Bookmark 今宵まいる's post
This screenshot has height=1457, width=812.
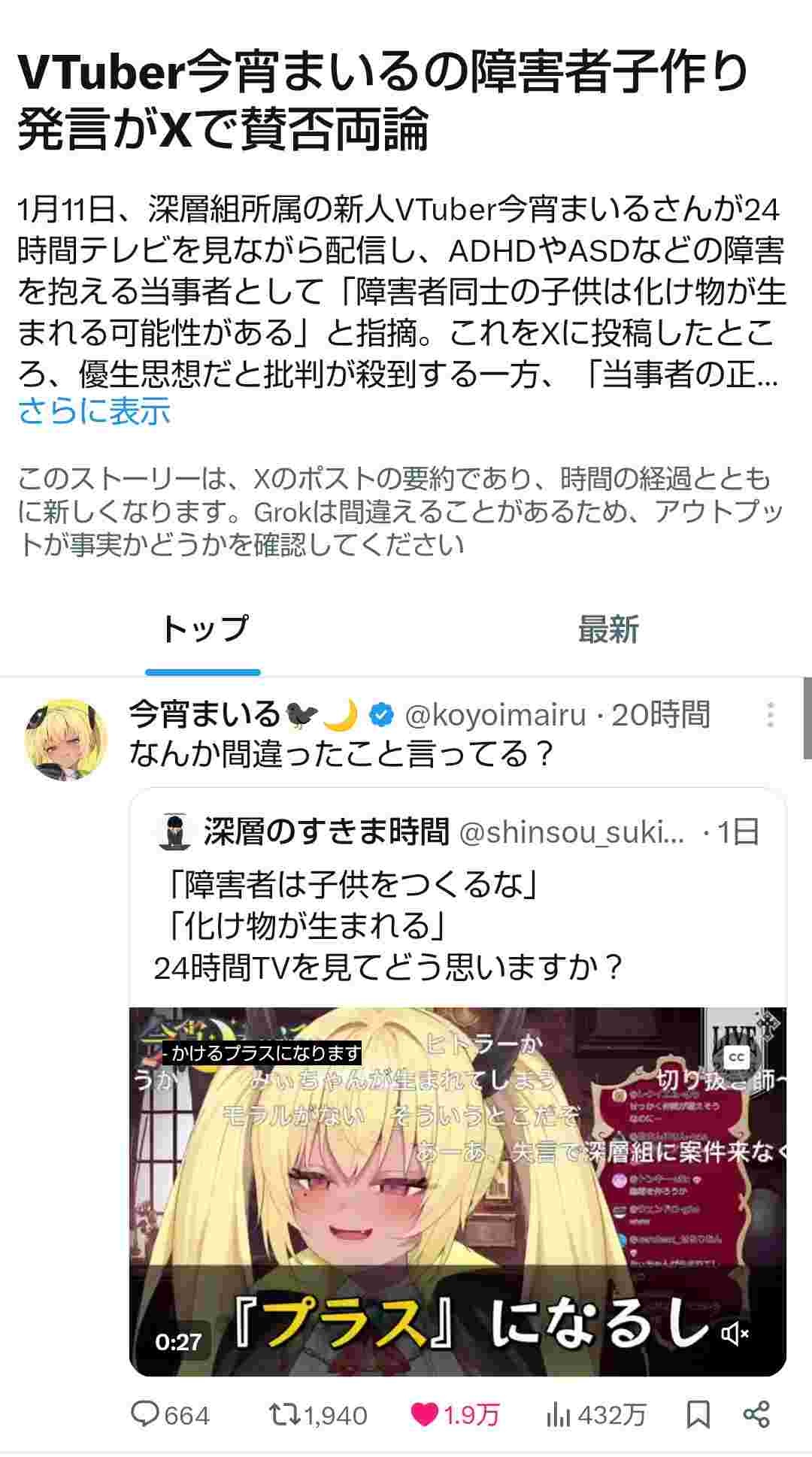[698, 1415]
